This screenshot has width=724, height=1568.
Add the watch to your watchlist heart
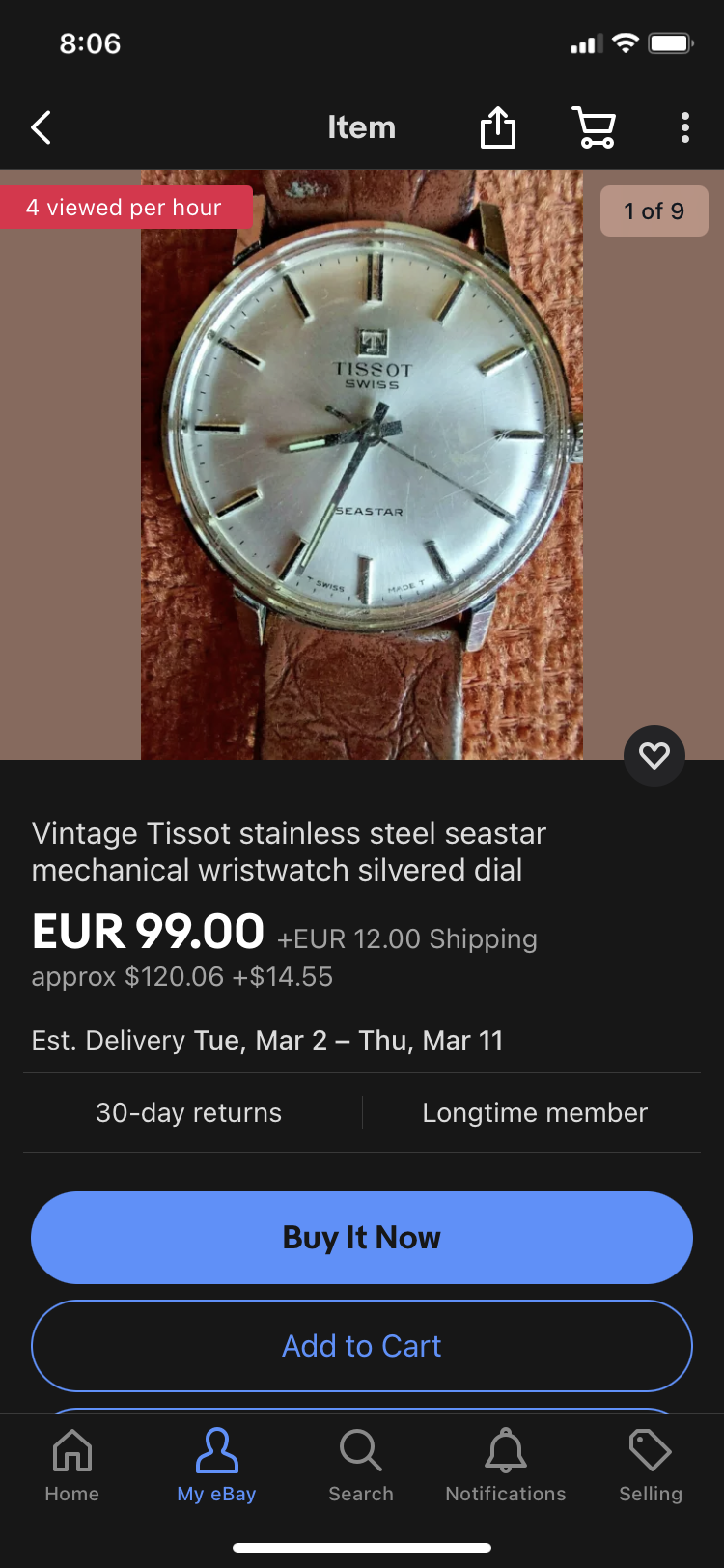[654, 755]
